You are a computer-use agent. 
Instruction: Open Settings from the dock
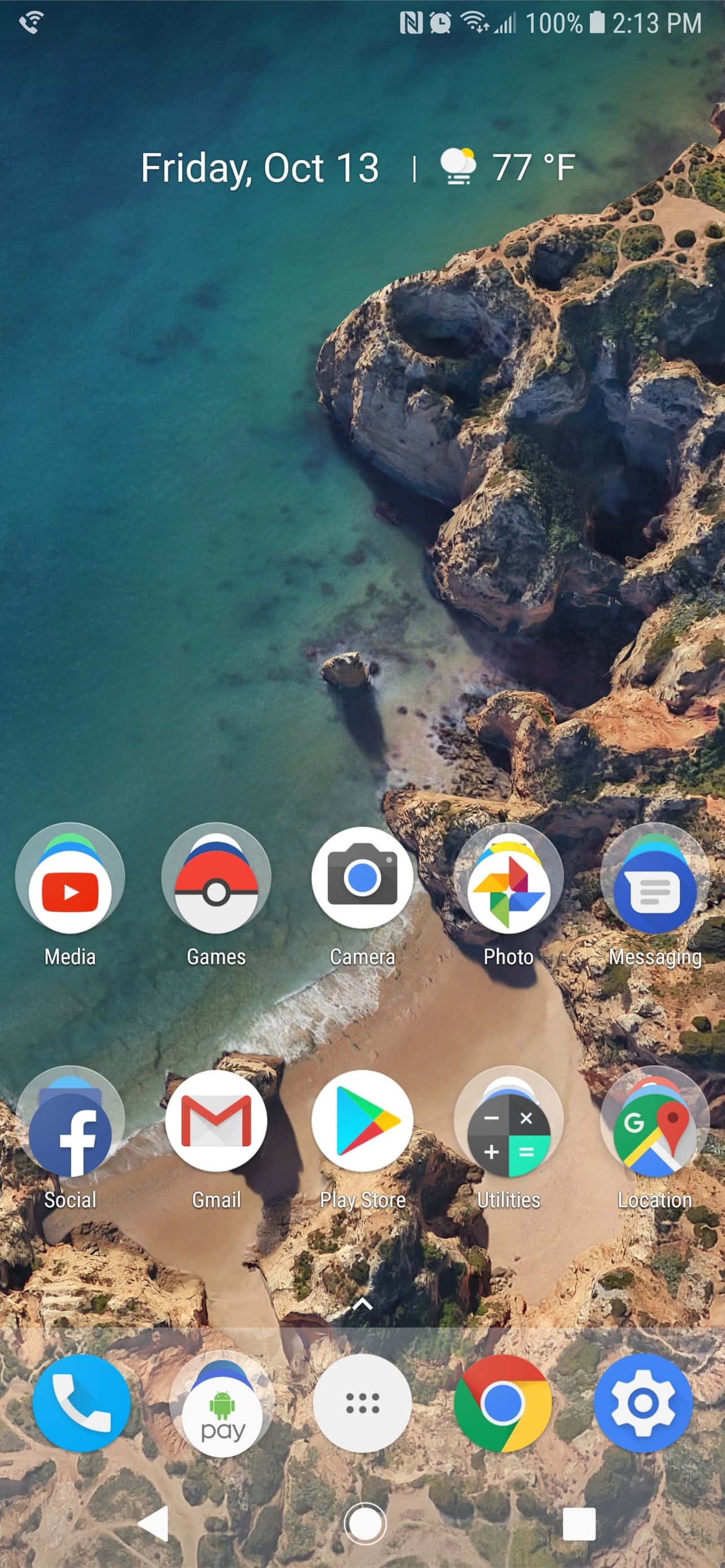(x=643, y=1403)
